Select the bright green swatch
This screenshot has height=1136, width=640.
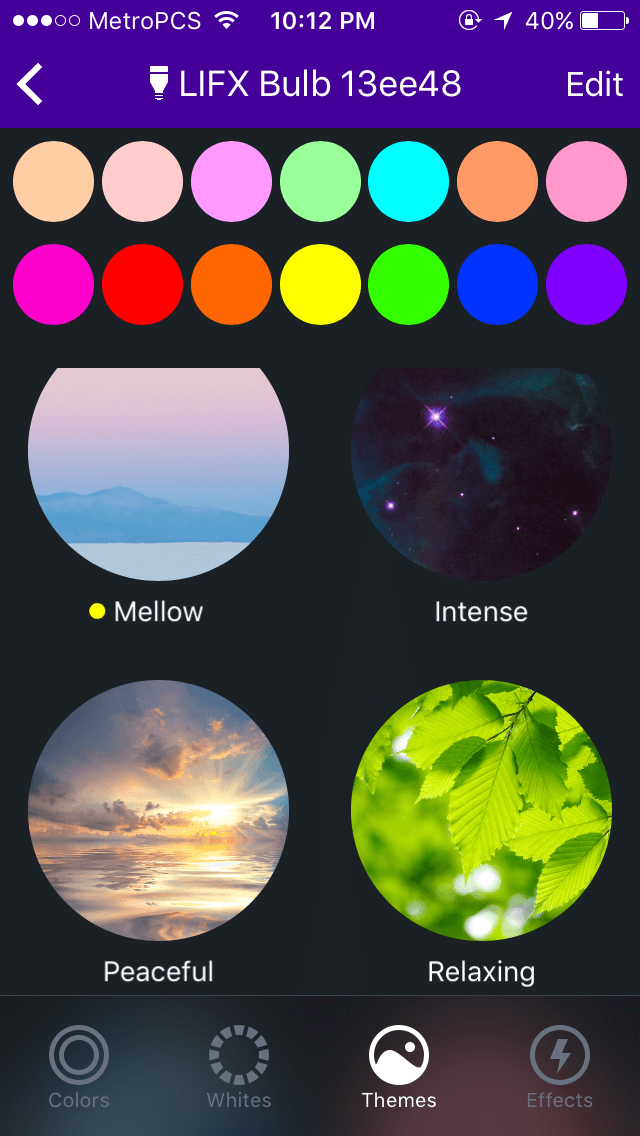pos(409,284)
